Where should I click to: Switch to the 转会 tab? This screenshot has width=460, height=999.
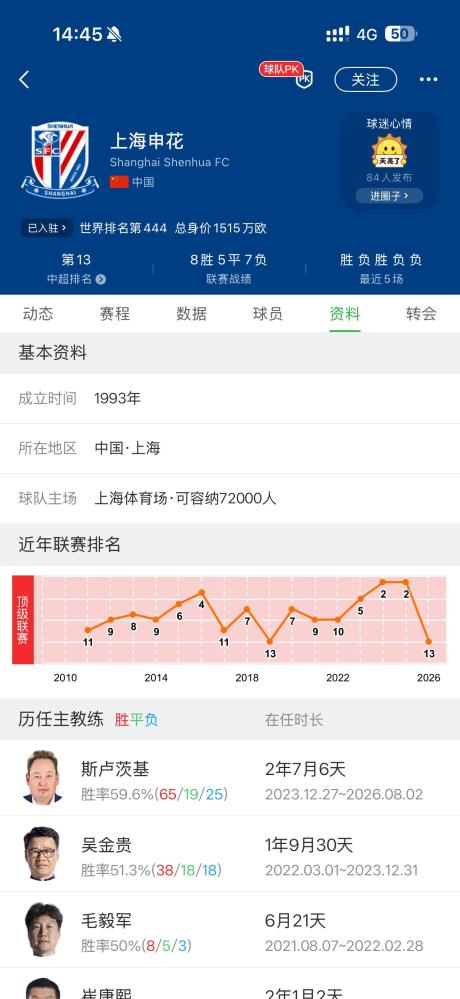pos(421,313)
